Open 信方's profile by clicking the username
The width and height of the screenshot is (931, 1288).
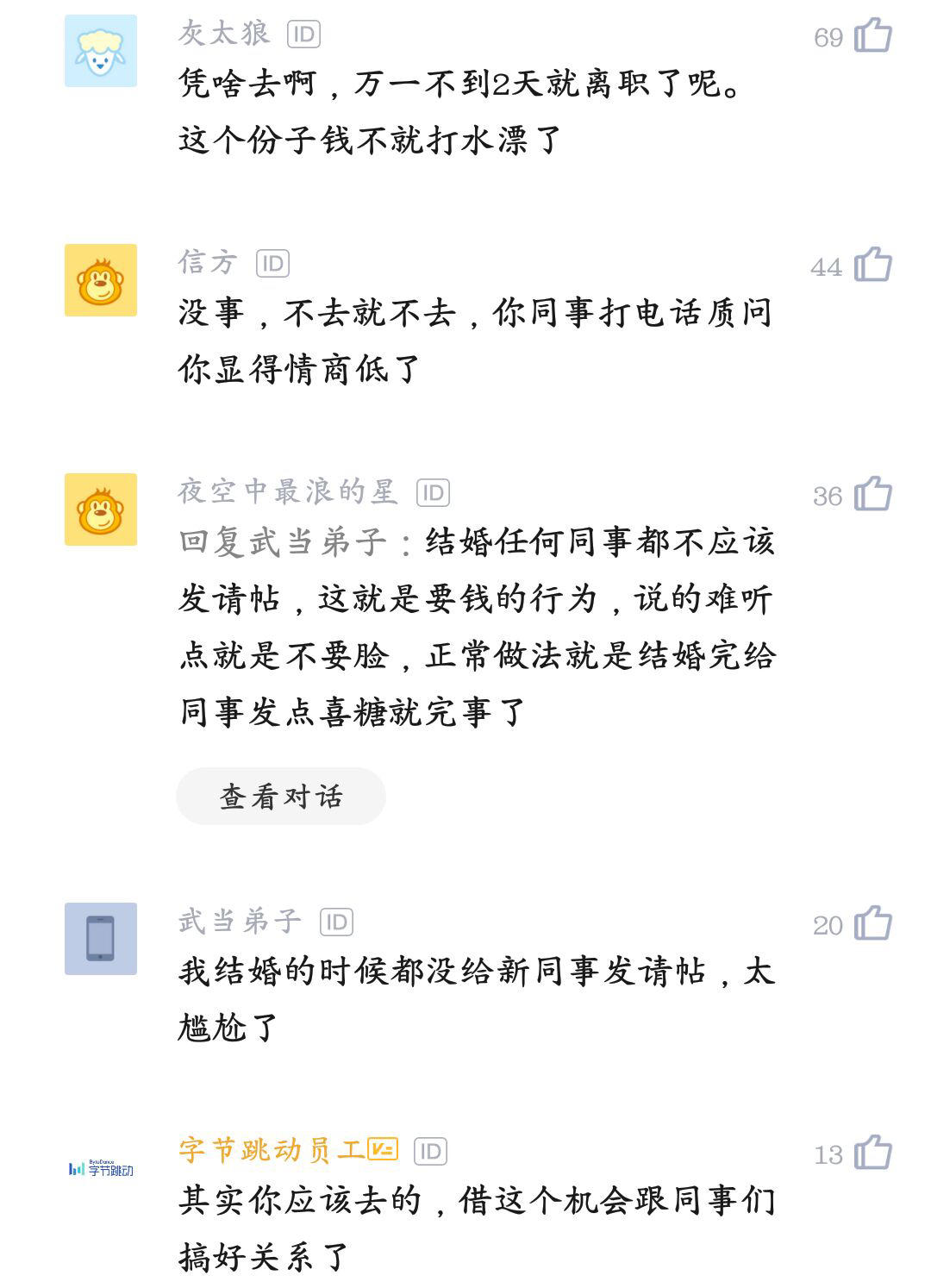207,264
